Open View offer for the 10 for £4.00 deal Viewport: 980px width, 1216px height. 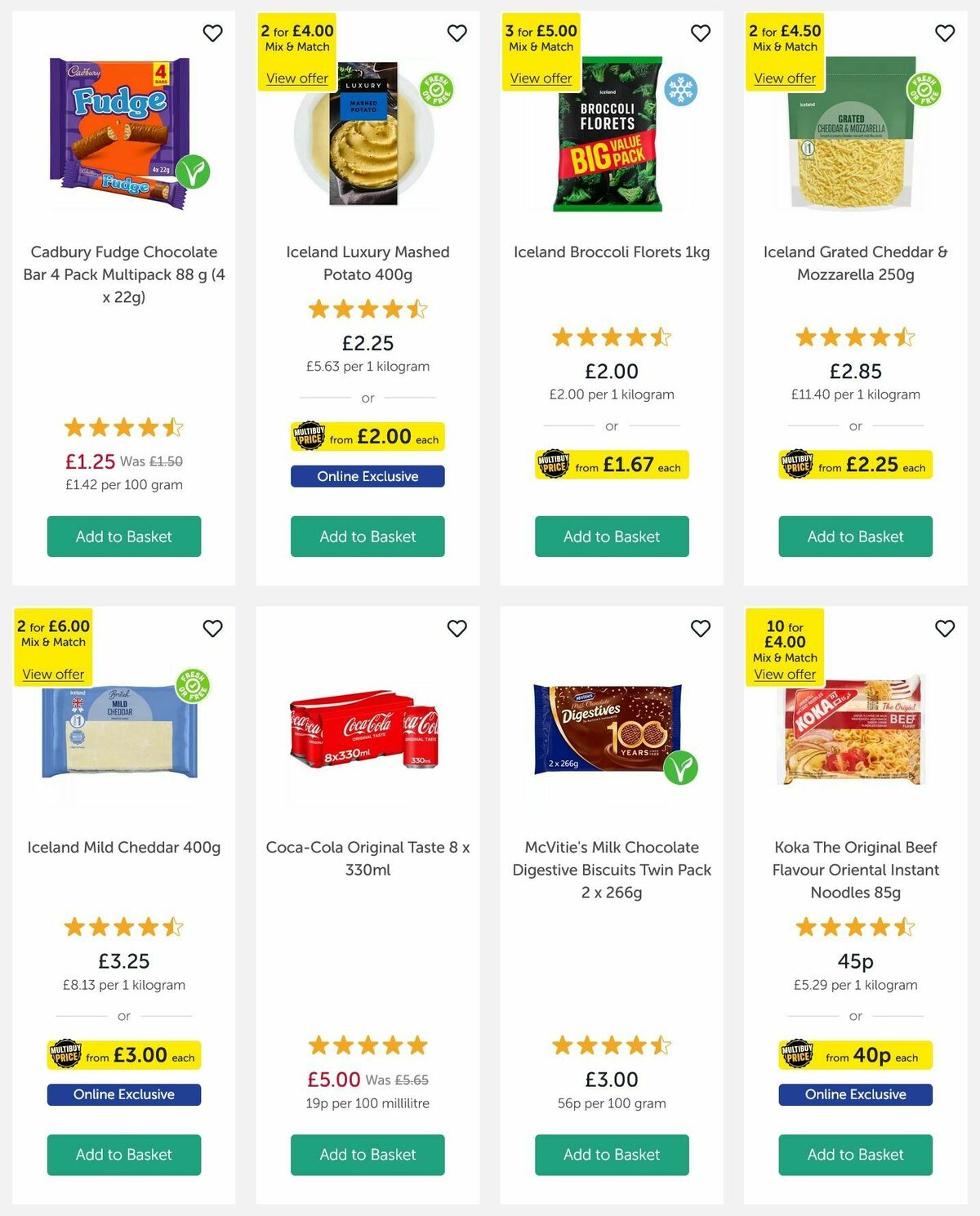pyautogui.click(x=784, y=674)
